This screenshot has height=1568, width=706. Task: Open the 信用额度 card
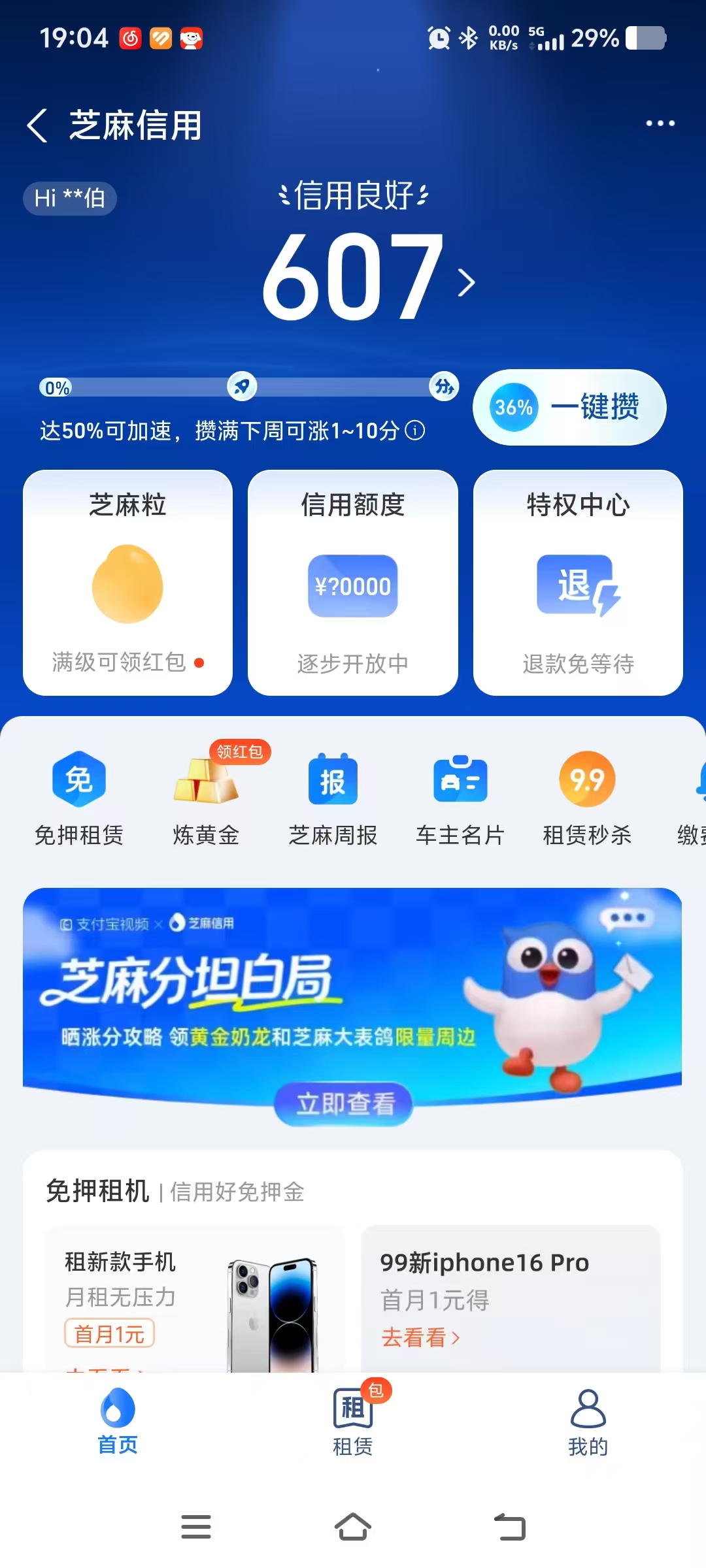point(353,582)
